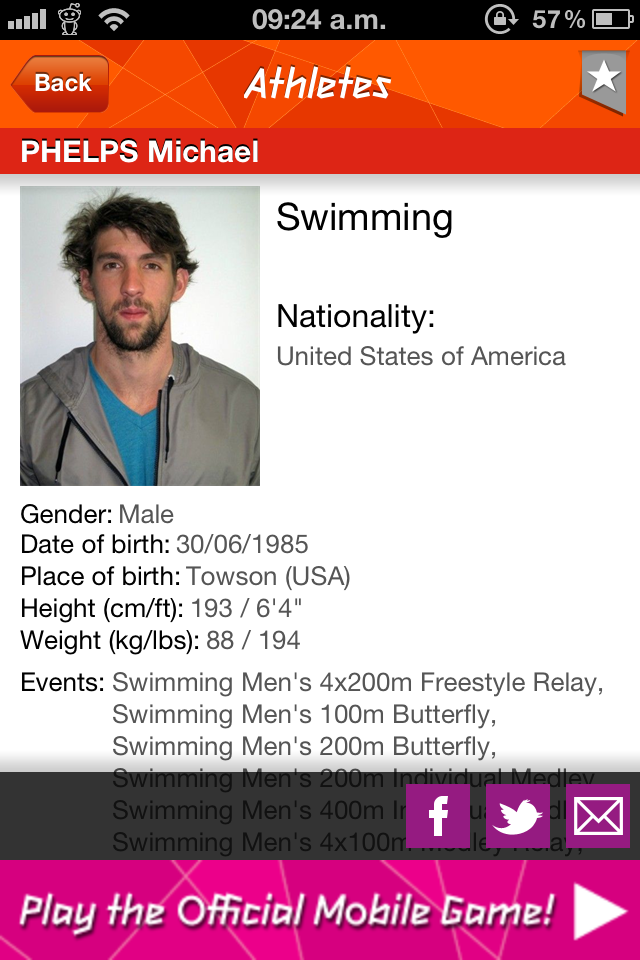
Task: Share this athlete on Facebook
Action: click(x=437, y=816)
